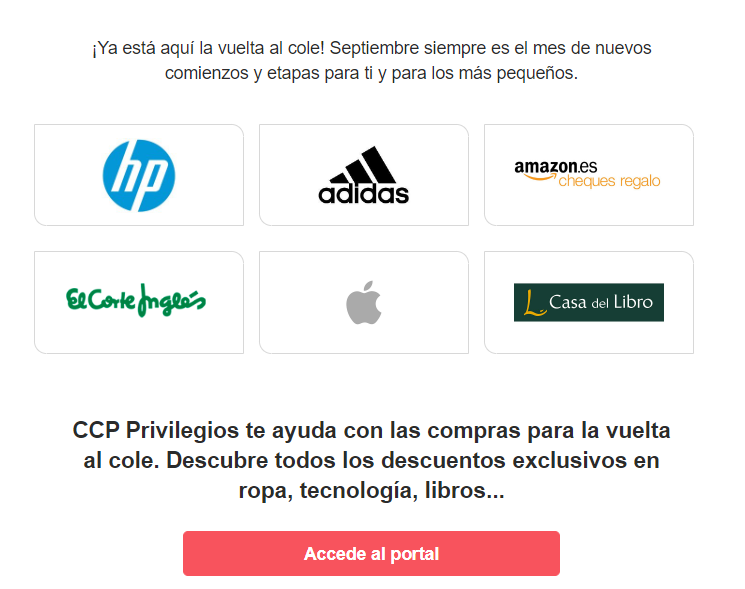This screenshot has height=589, width=745.
Task: Select the Adidas discount card
Action: (364, 175)
